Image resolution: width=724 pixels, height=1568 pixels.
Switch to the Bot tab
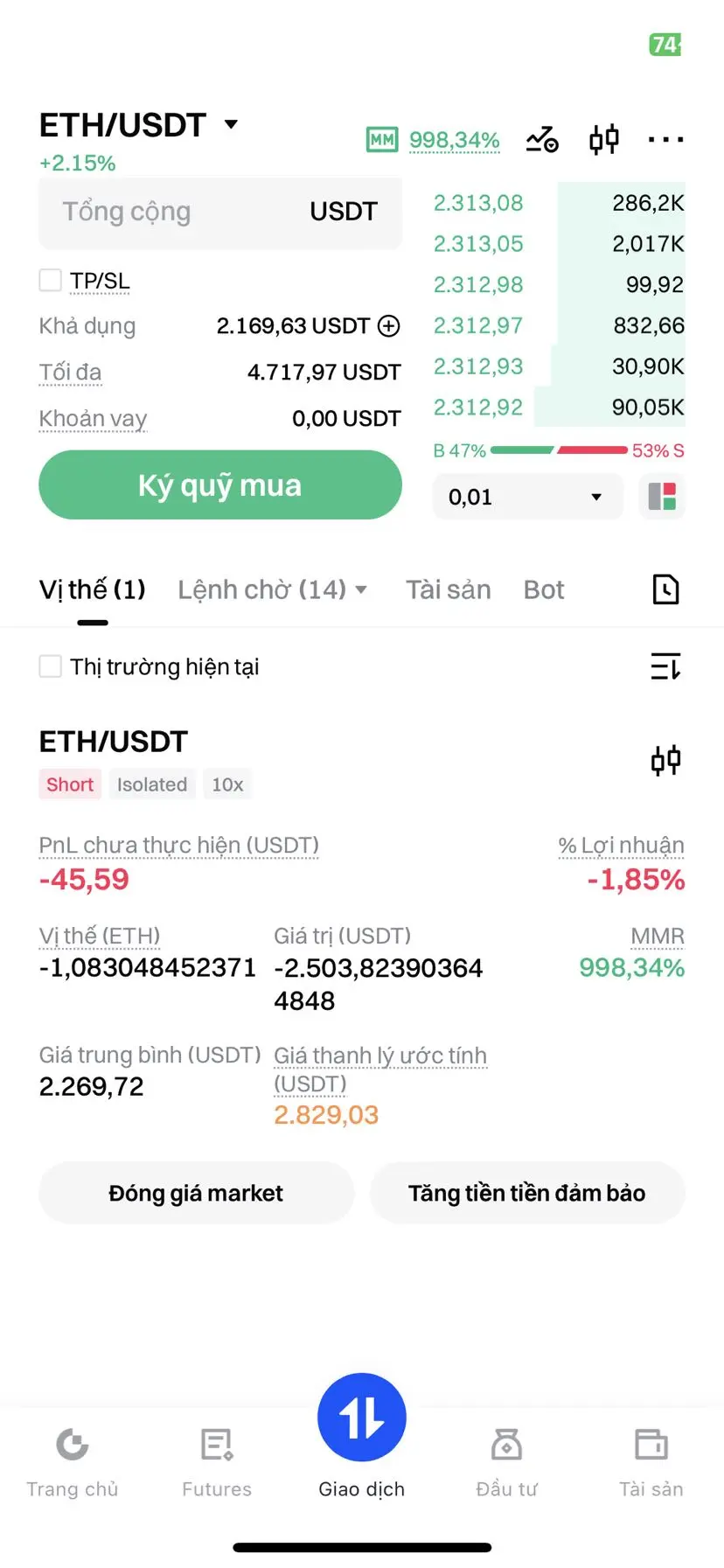(543, 589)
